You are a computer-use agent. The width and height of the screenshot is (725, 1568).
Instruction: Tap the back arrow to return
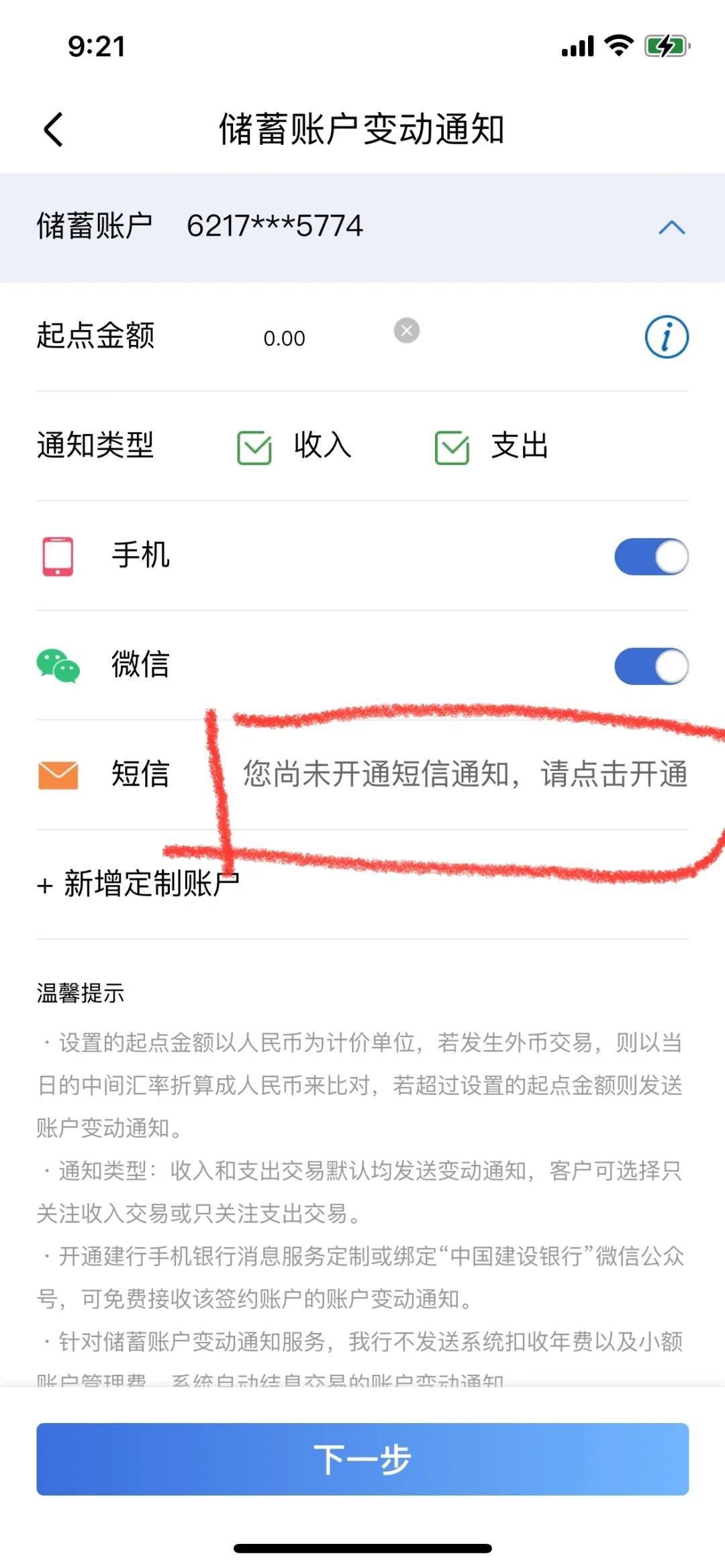click(54, 129)
